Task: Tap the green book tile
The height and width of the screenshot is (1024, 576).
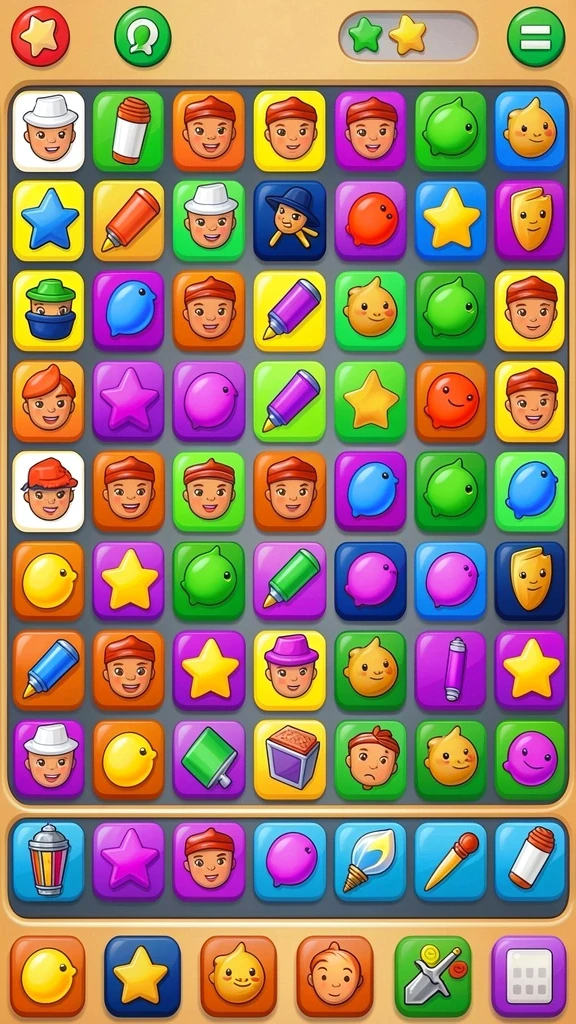Action: click(209, 760)
